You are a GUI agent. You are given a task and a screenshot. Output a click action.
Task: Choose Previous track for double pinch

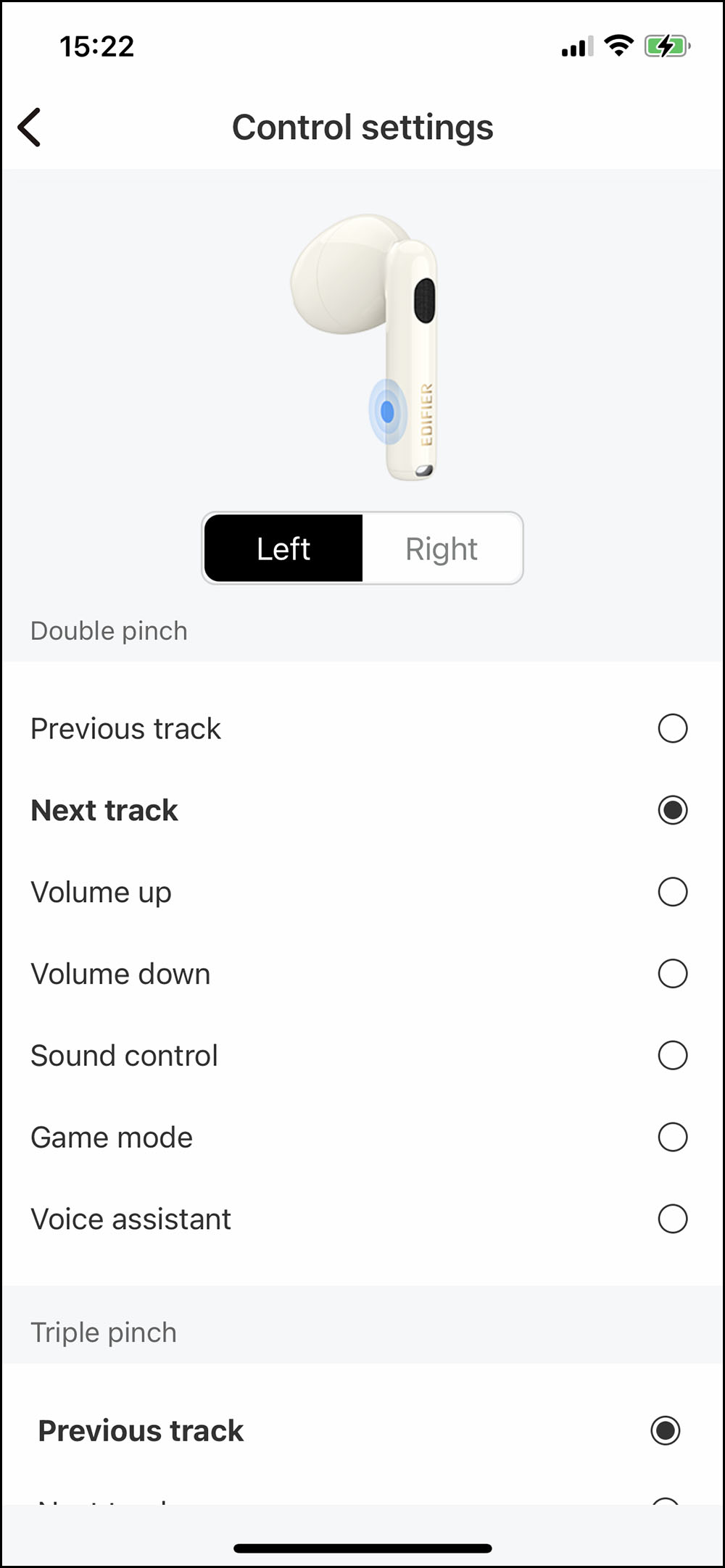click(672, 728)
